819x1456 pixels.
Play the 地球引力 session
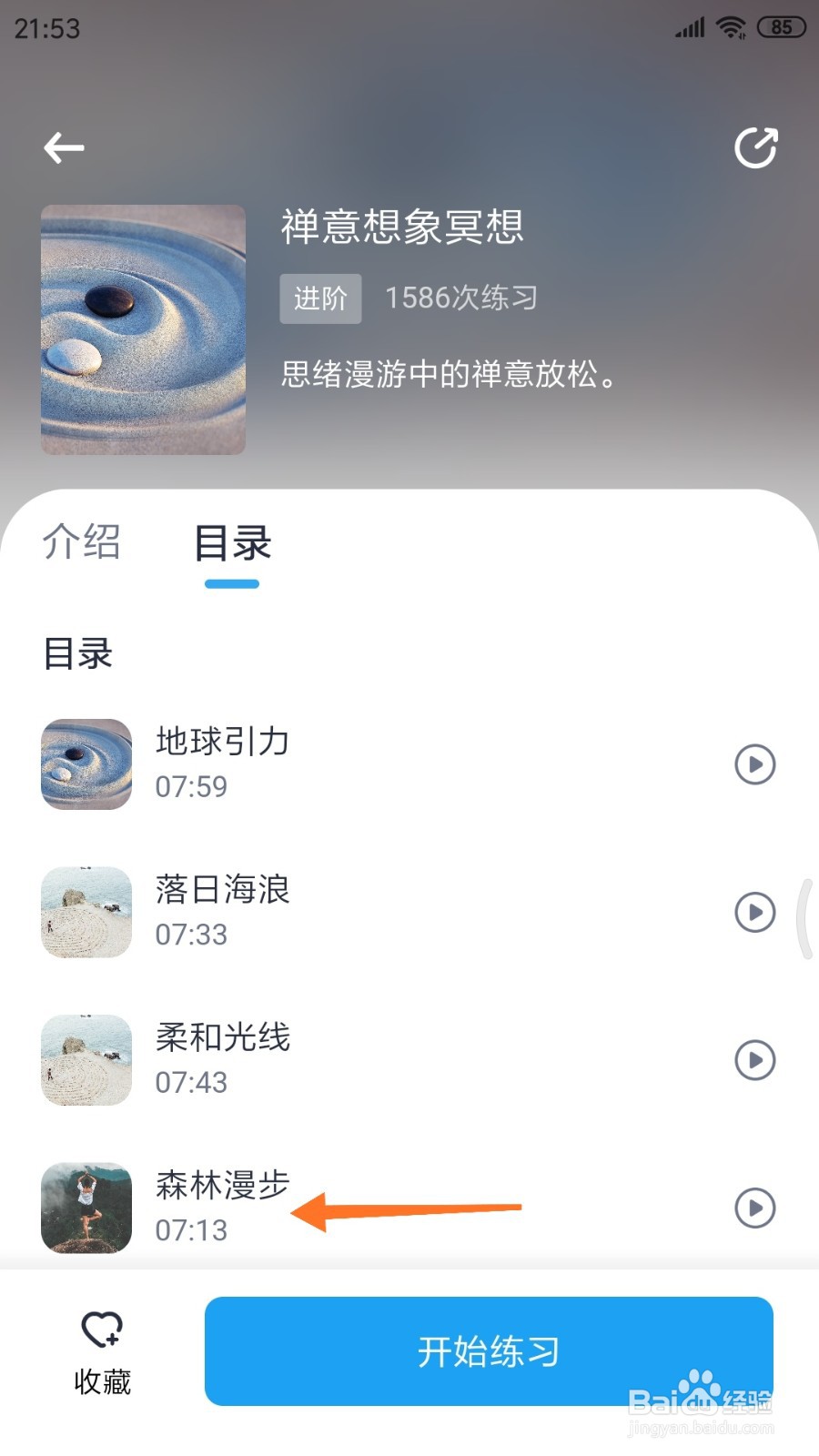click(754, 764)
